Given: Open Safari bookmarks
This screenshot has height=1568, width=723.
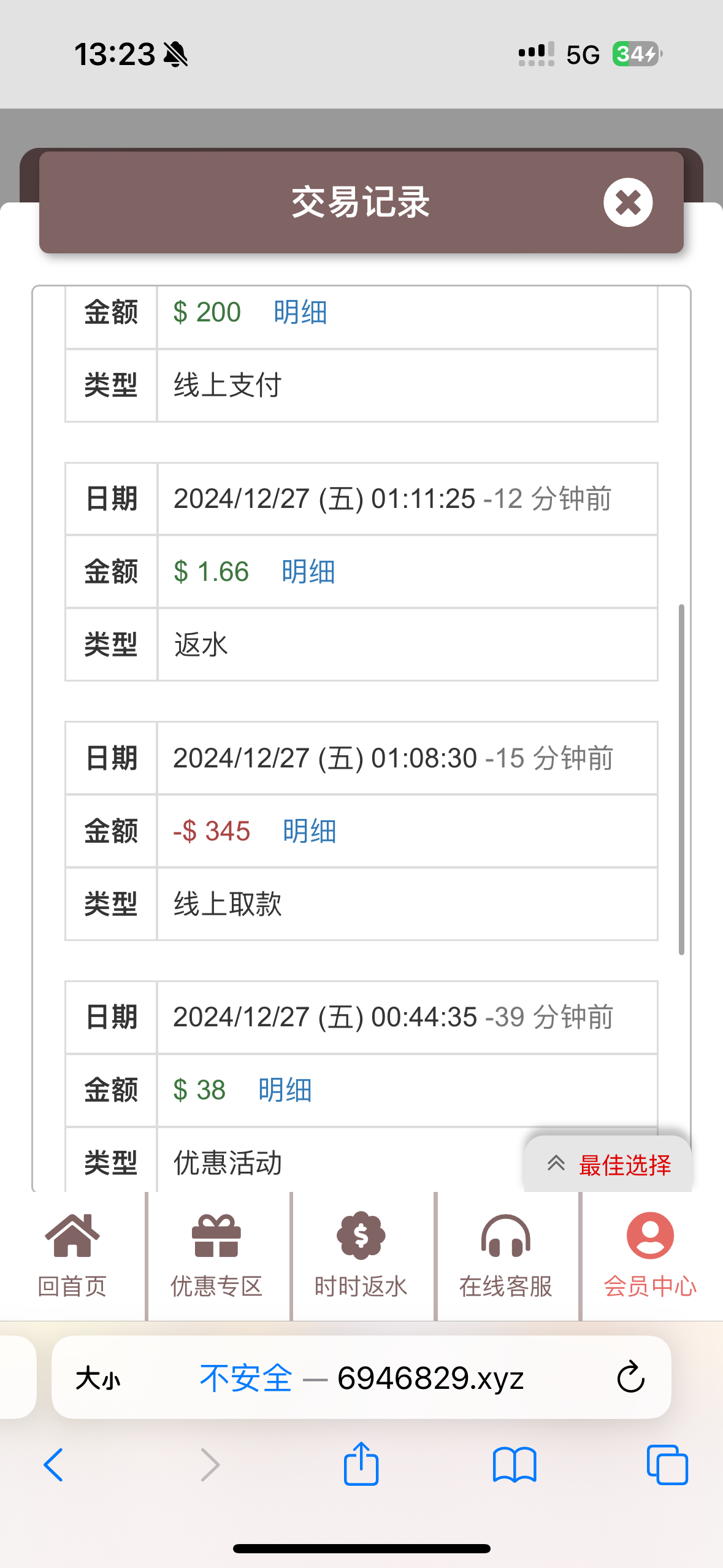Looking at the screenshot, I should coord(515,1465).
